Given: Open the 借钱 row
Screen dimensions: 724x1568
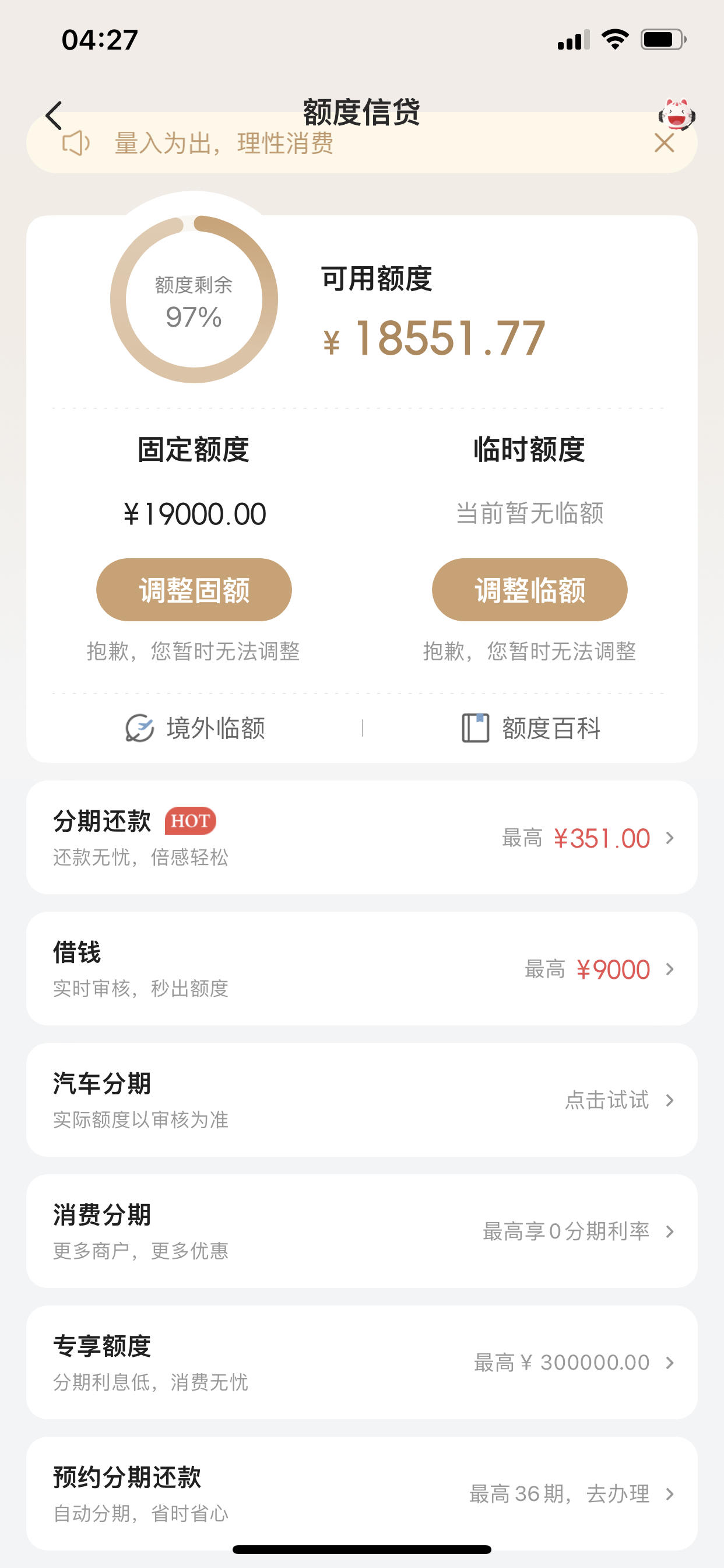Looking at the screenshot, I should [362, 968].
